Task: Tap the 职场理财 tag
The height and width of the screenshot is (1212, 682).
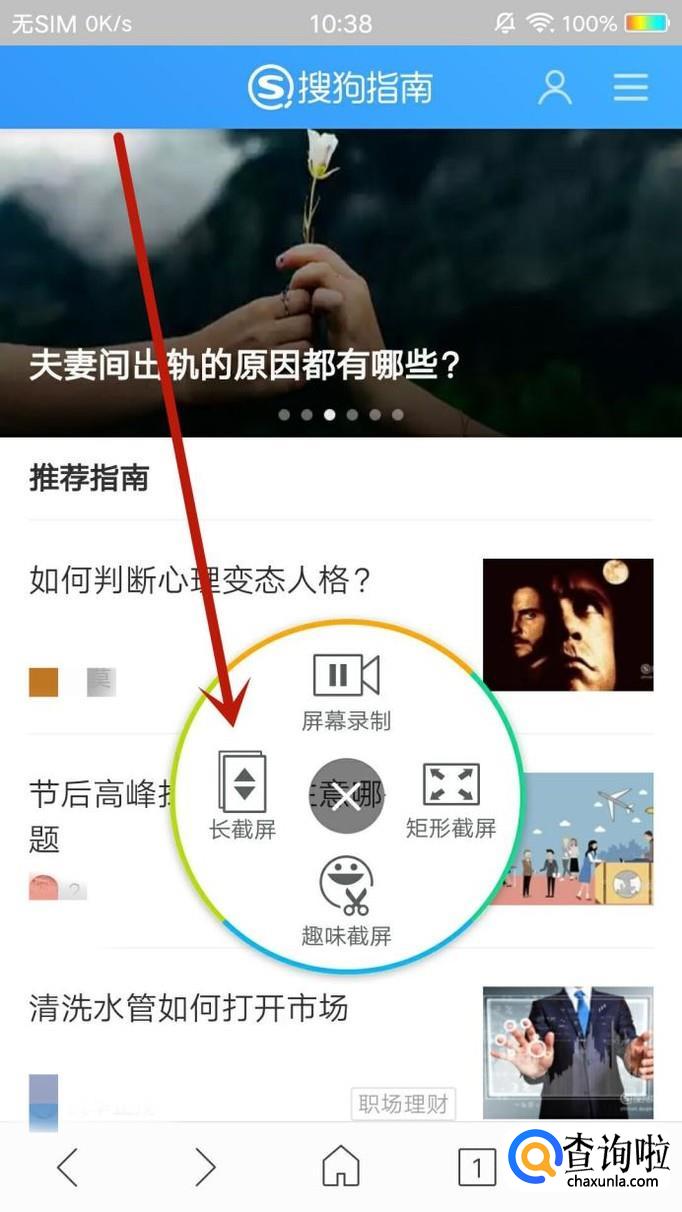Action: (x=403, y=1104)
